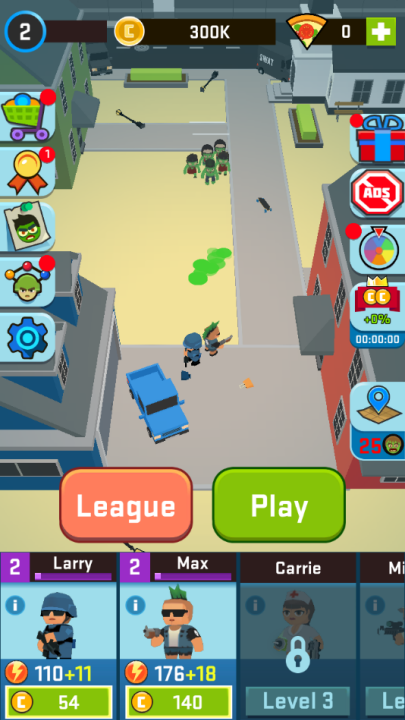View Max's info icon
Viewport: 405px width, 720px height.
coord(135,605)
